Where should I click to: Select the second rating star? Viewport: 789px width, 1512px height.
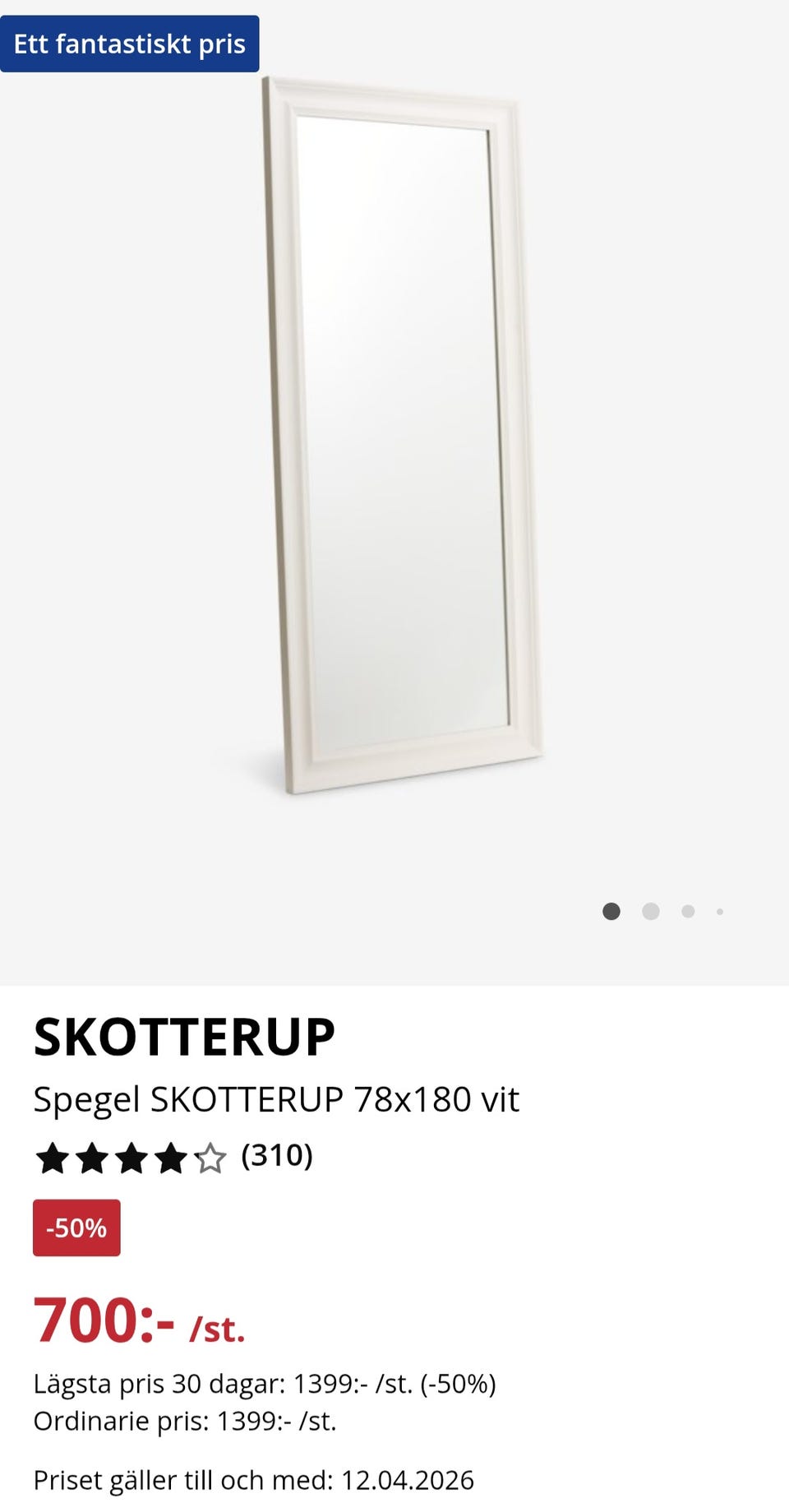92,1158
